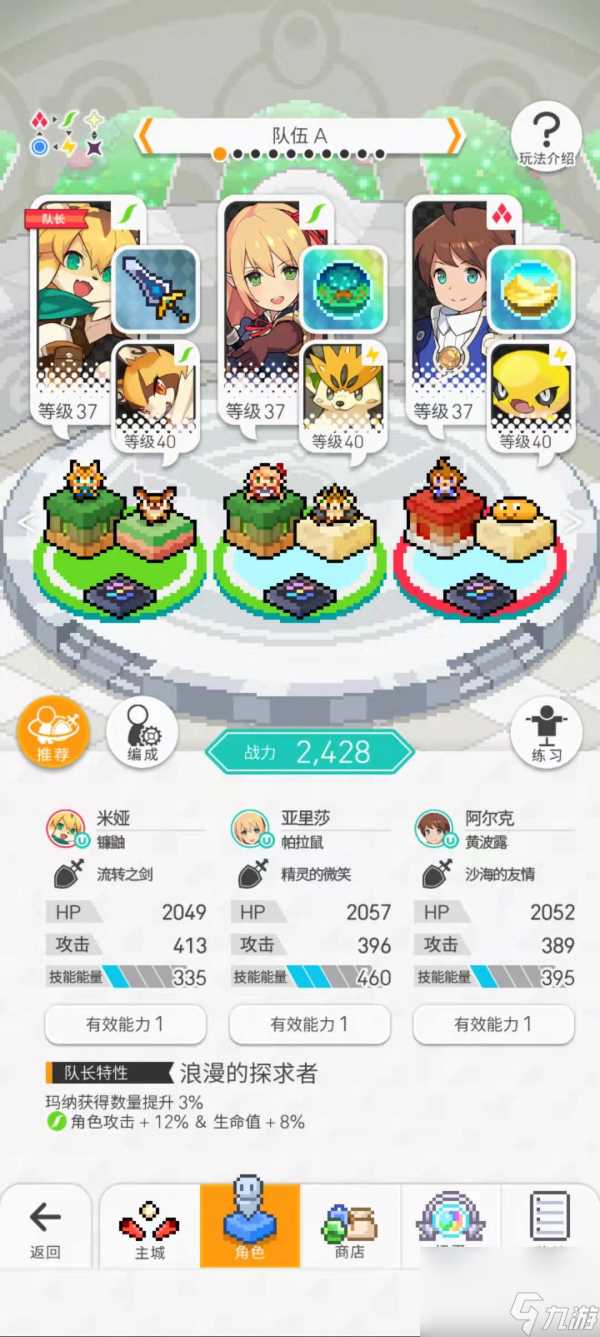Show 有效能力 1 under 阿尔克
This screenshot has height=1337, width=600.
coord(494,1024)
